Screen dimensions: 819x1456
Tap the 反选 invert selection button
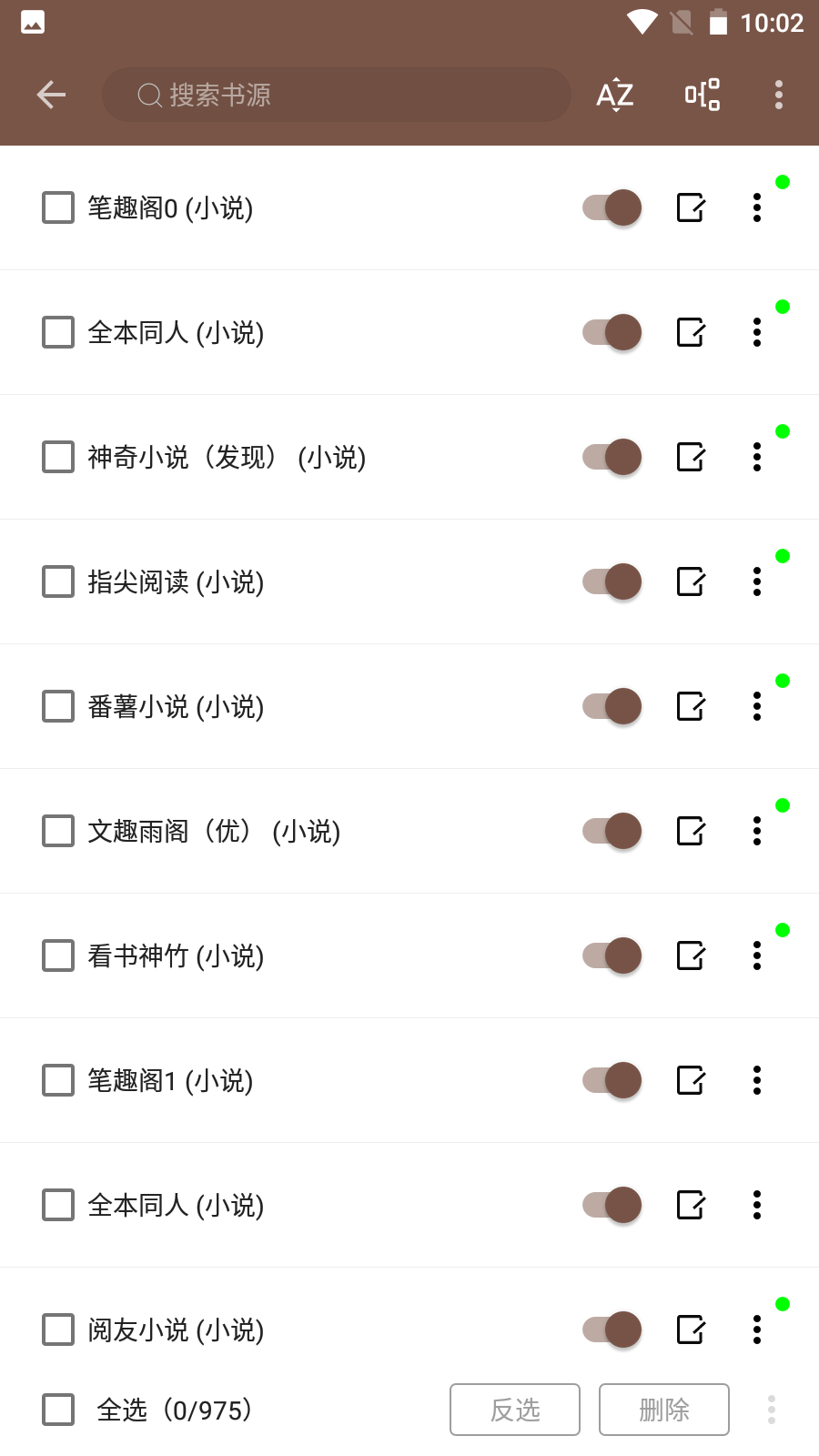515,1410
